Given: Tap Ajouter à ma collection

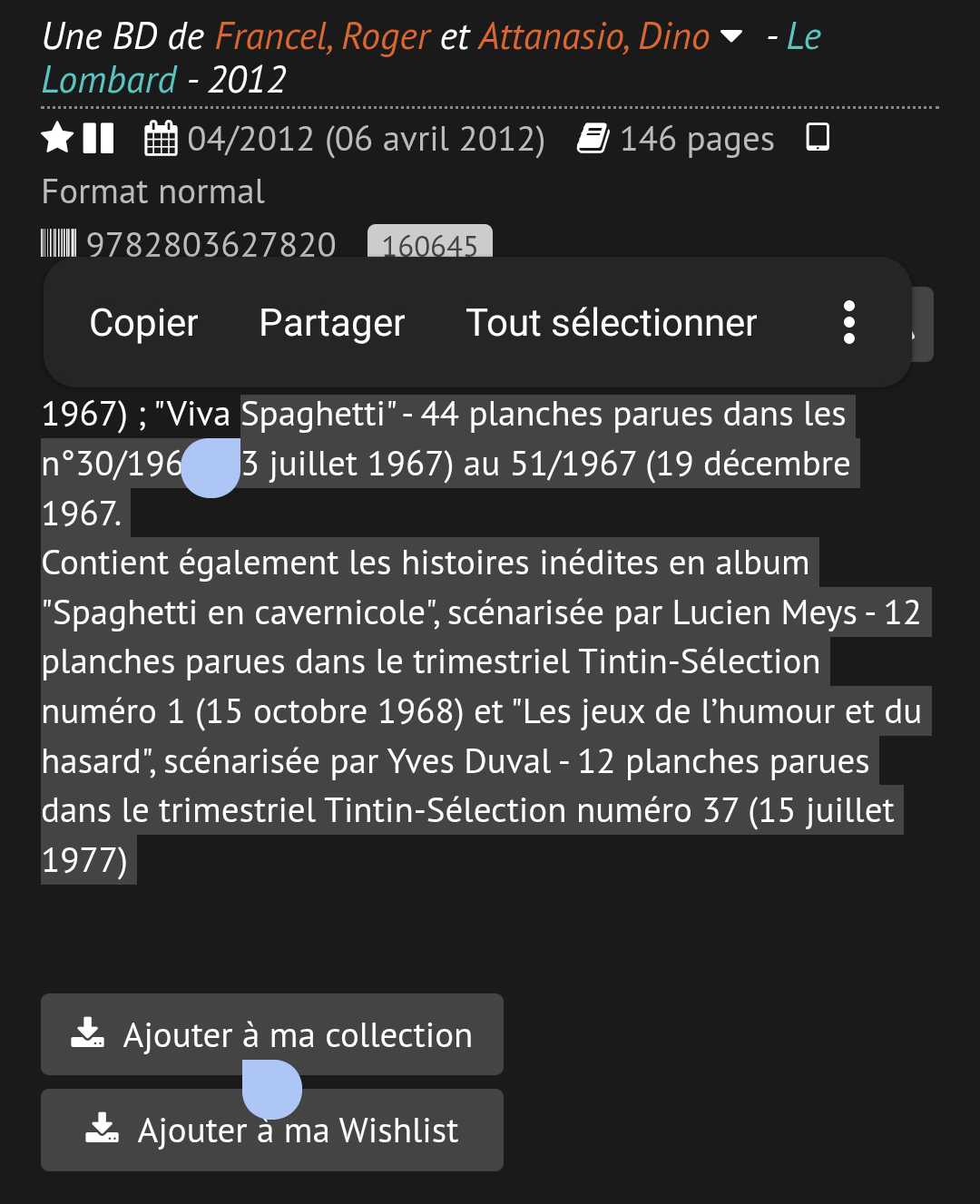Looking at the screenshot, I should coord(272,1035).
